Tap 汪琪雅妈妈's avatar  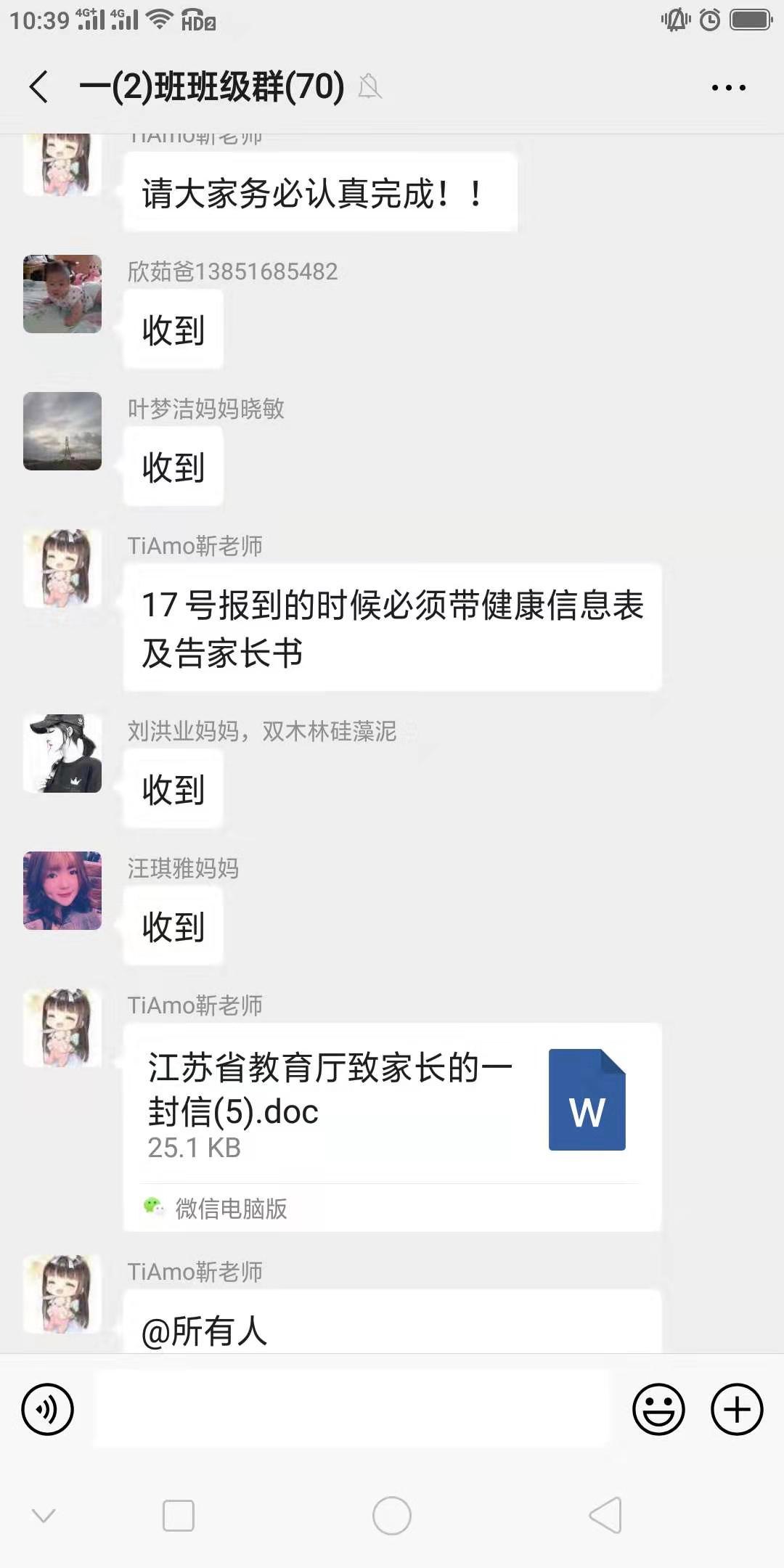coord(62,891)
